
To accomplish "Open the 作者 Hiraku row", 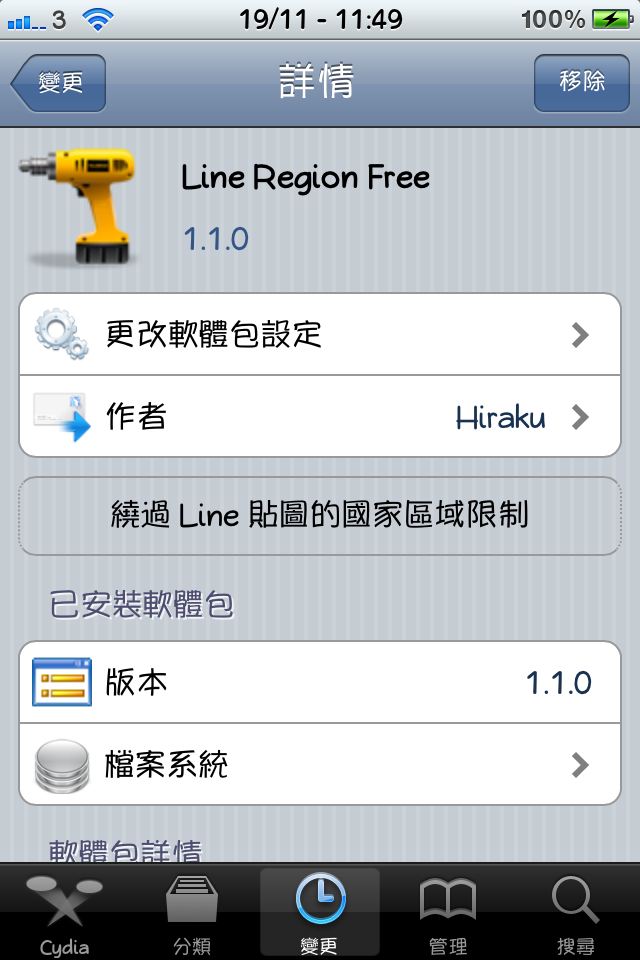I will tap(320, 416).
